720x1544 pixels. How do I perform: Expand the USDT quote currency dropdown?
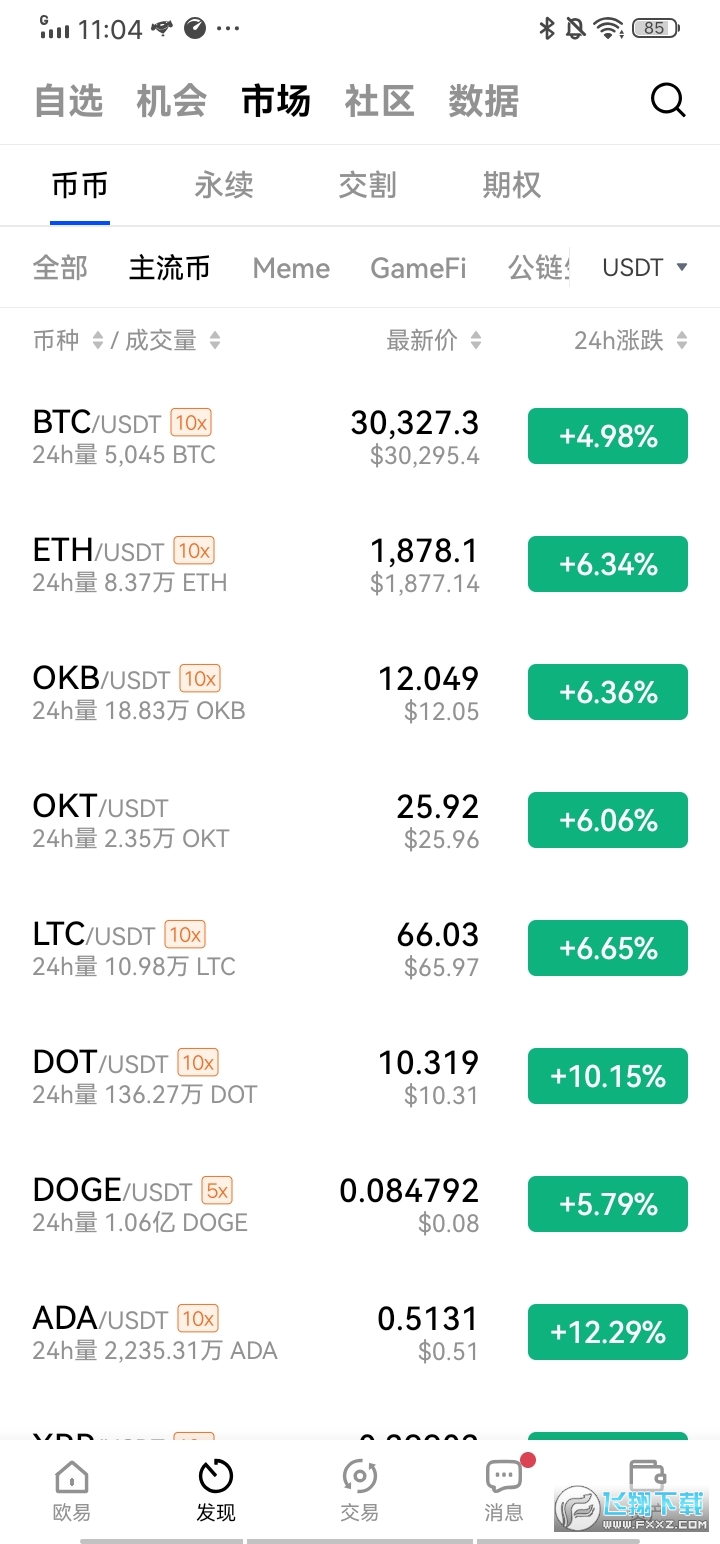[x=645, y=268]
